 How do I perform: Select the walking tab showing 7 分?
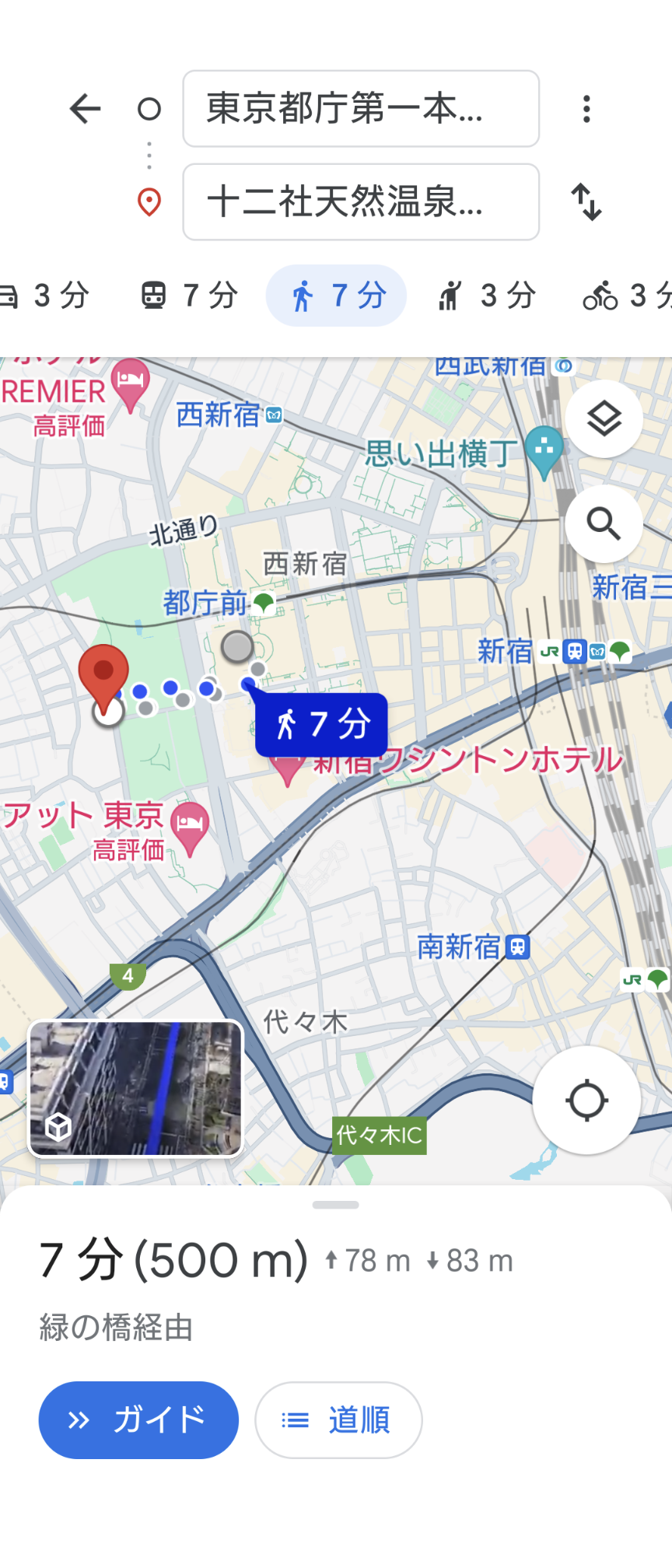tap(336, 296)
